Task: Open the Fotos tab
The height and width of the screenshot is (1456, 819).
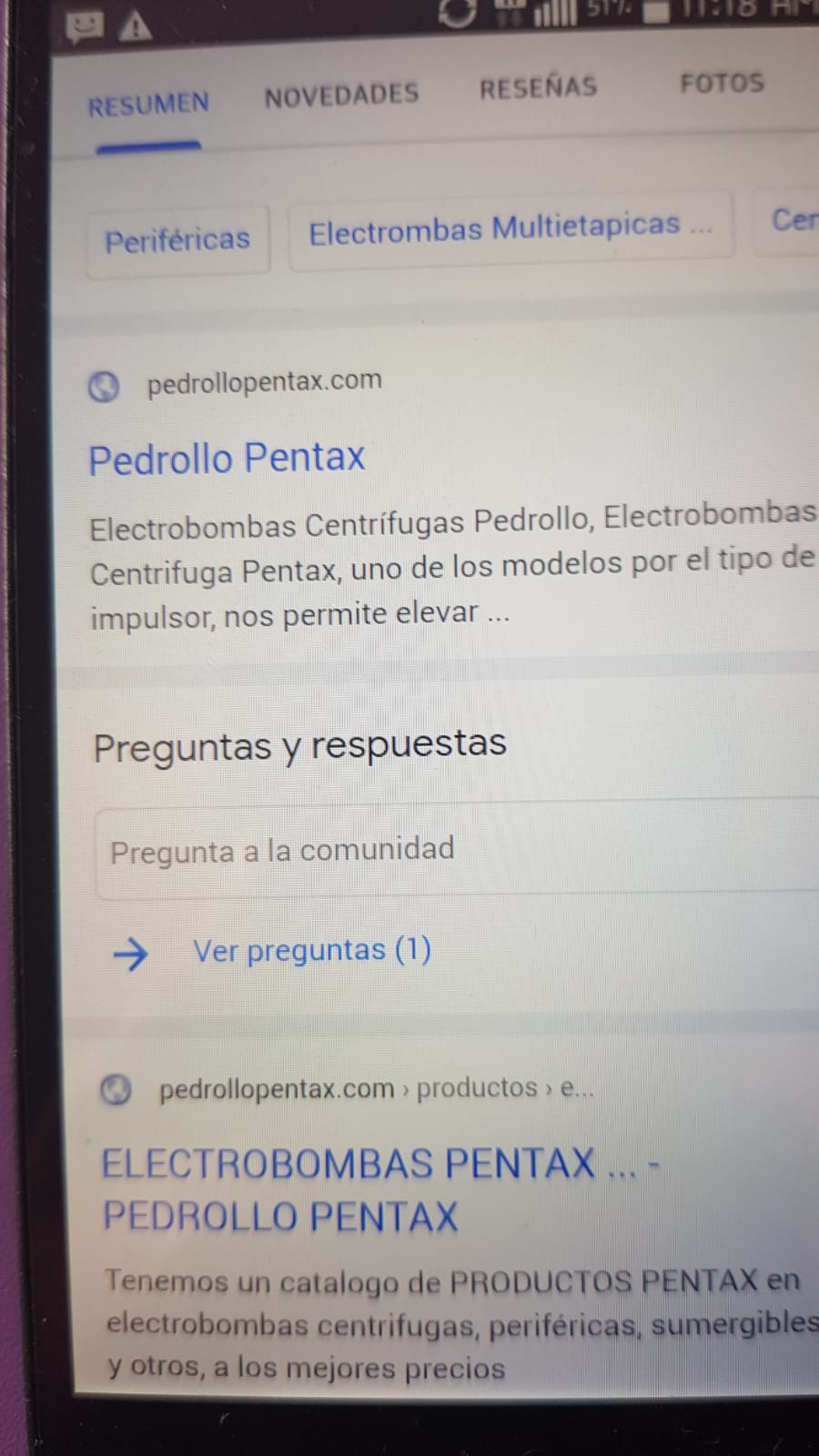Action: [722, 84]
